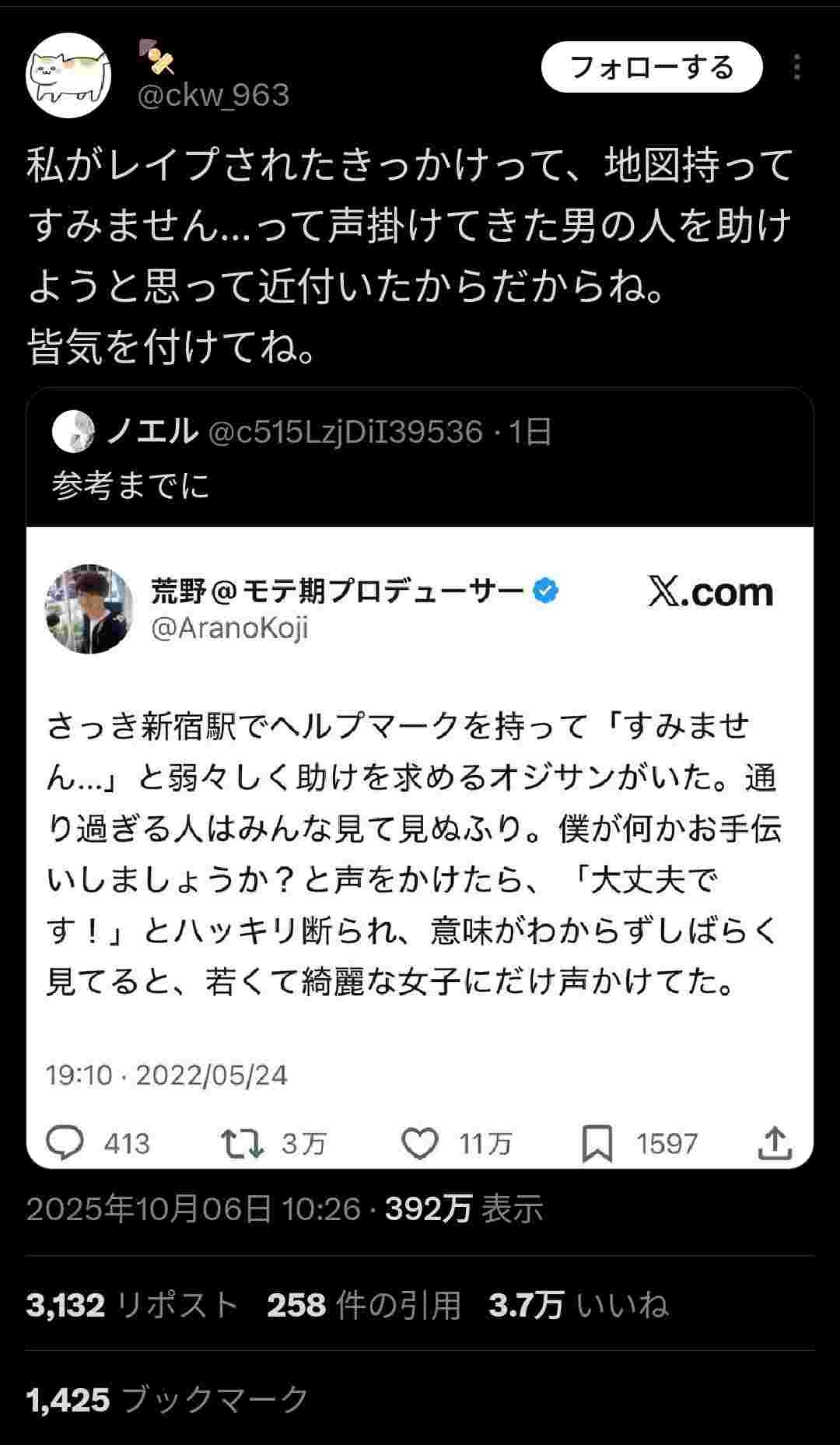
Task: Open @ckw_963's profile avatar
Action: coord(69,75)
